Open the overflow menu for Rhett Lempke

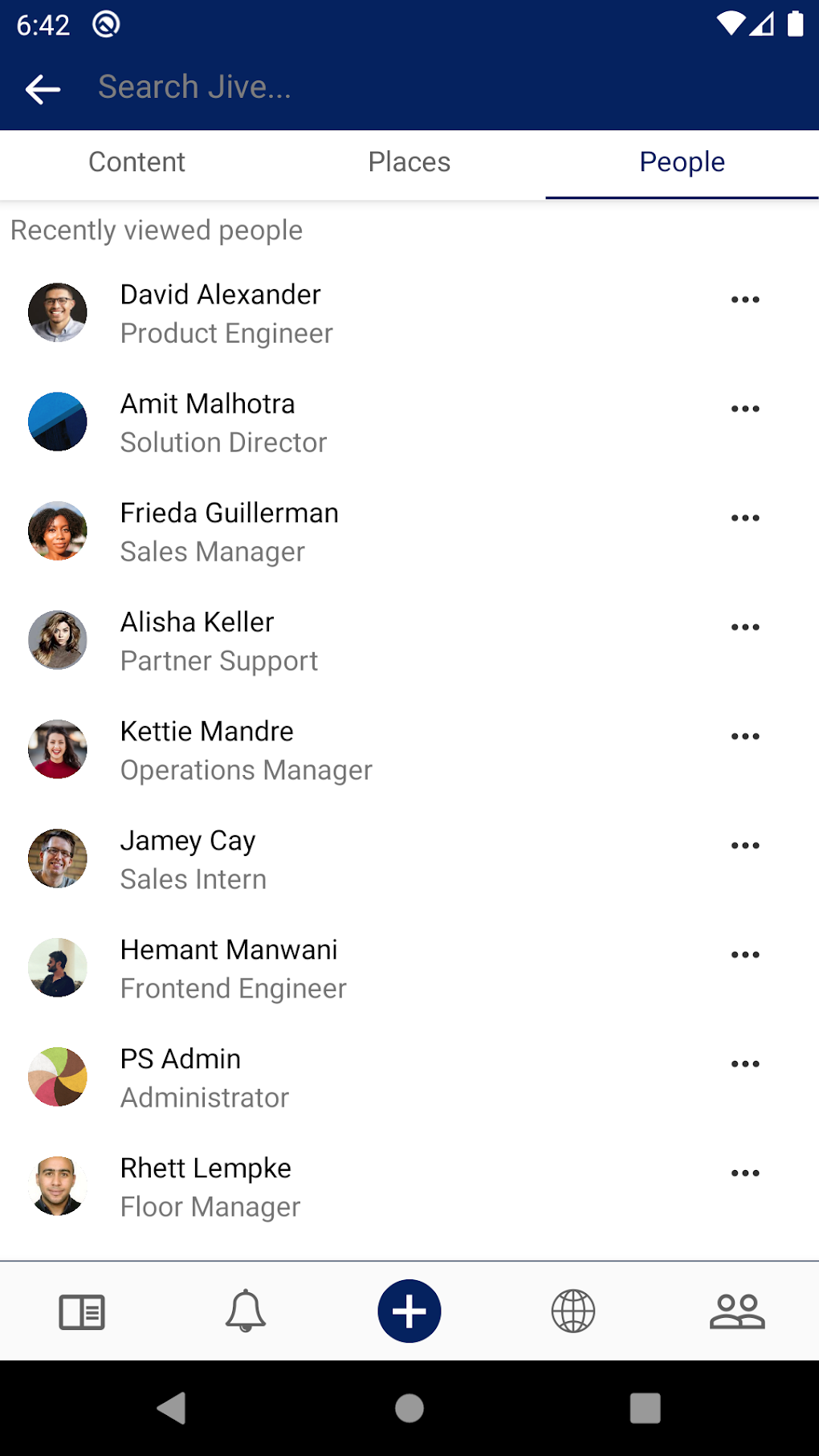pyautogui.click(x=745, y=1173)
